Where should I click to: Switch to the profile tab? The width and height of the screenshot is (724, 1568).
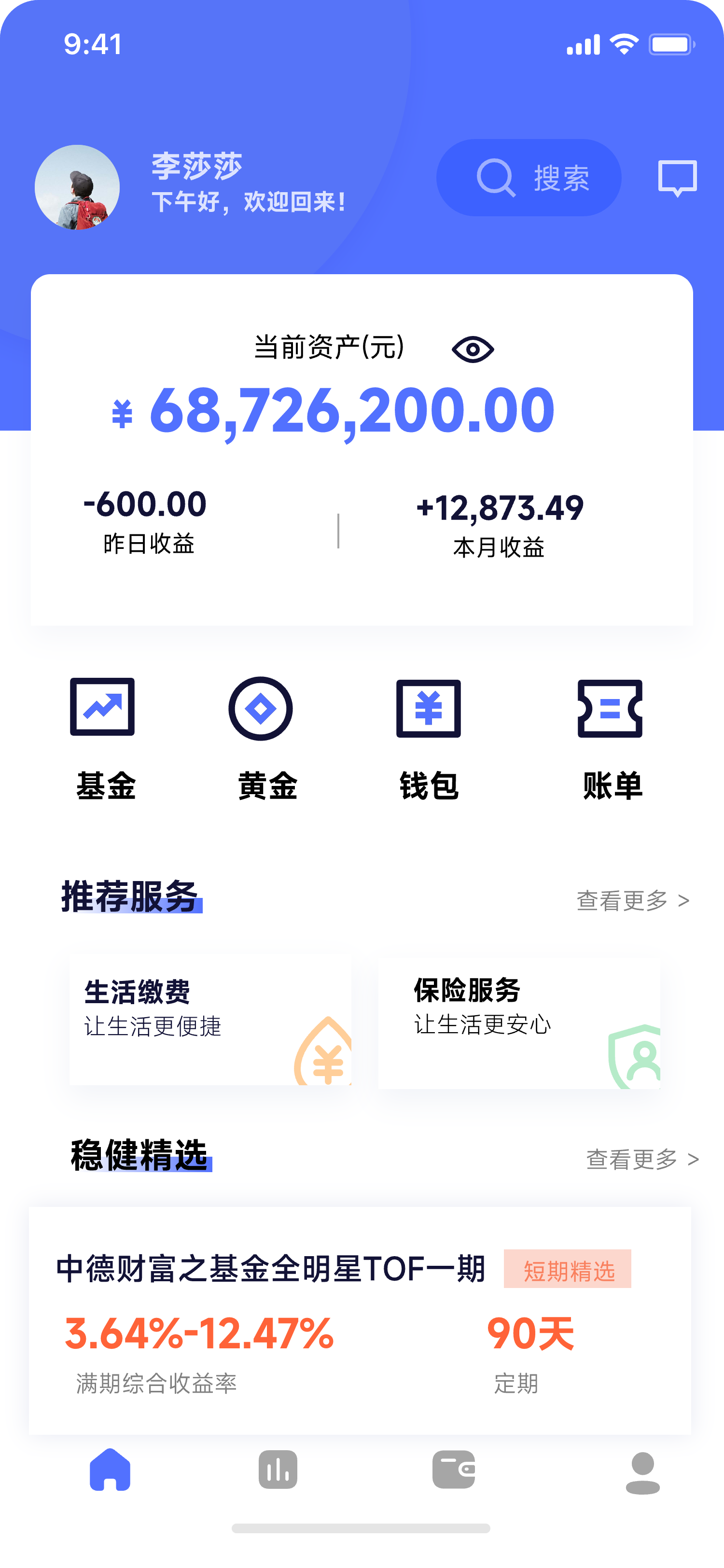click(x=642, y=1472)
